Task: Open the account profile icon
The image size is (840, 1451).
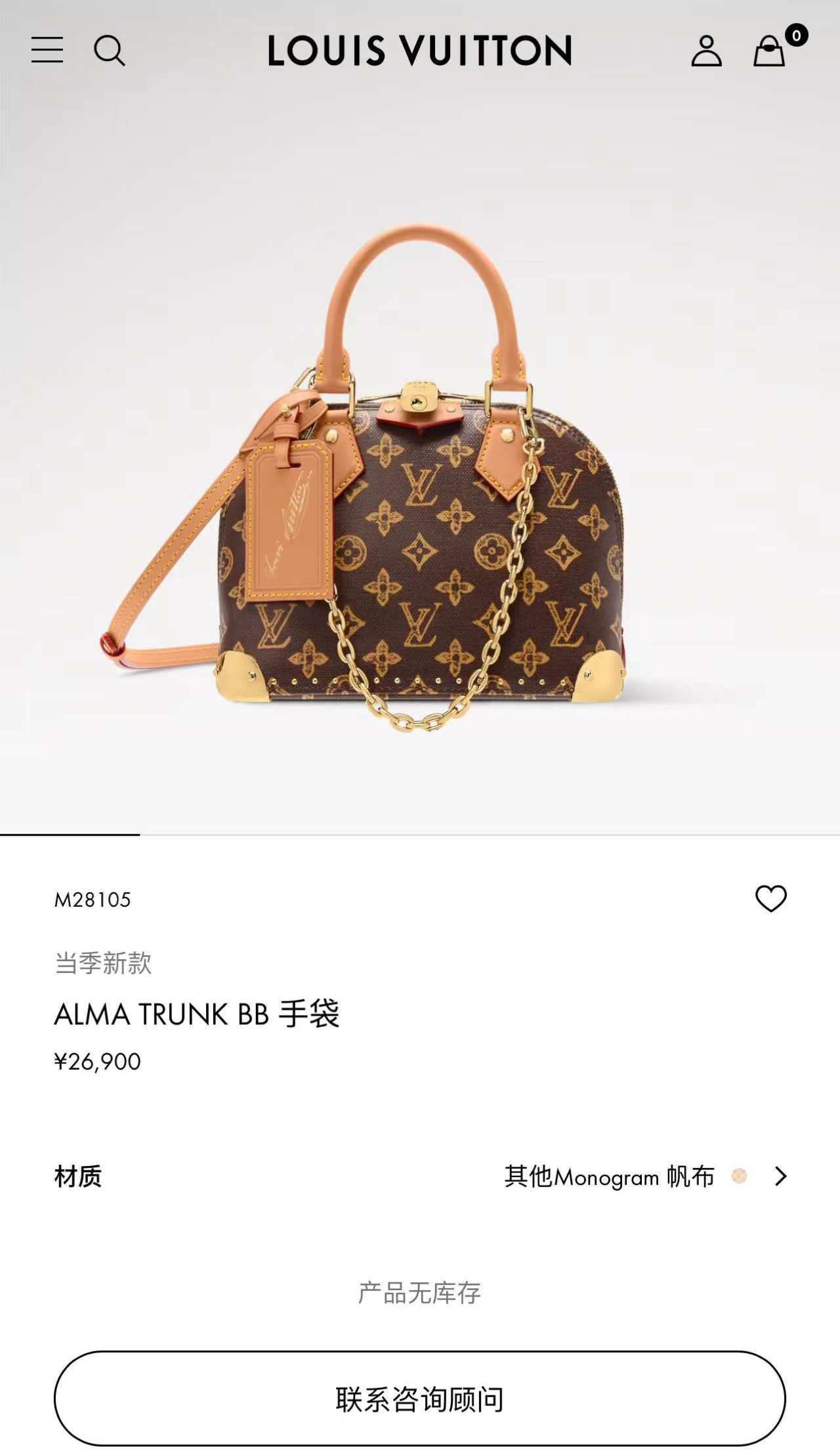Action: tap(706, 51)
